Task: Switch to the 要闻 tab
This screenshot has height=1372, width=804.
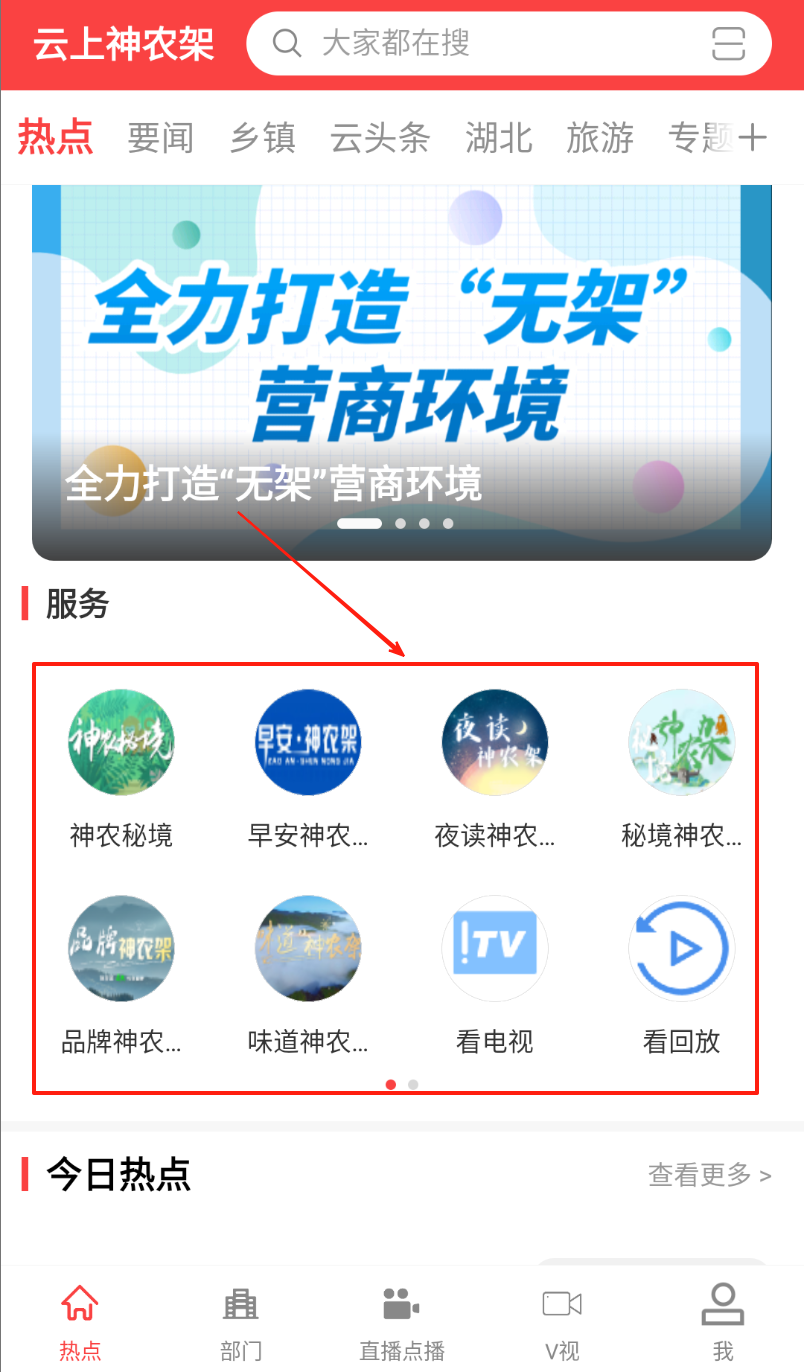Action: 160,138
